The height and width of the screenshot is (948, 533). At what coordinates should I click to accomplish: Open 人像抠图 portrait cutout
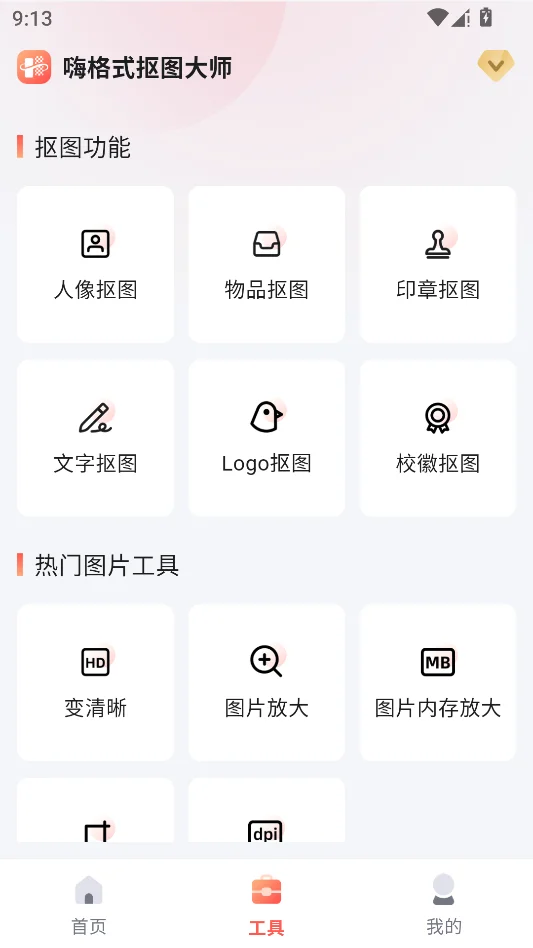click(95, 264)
